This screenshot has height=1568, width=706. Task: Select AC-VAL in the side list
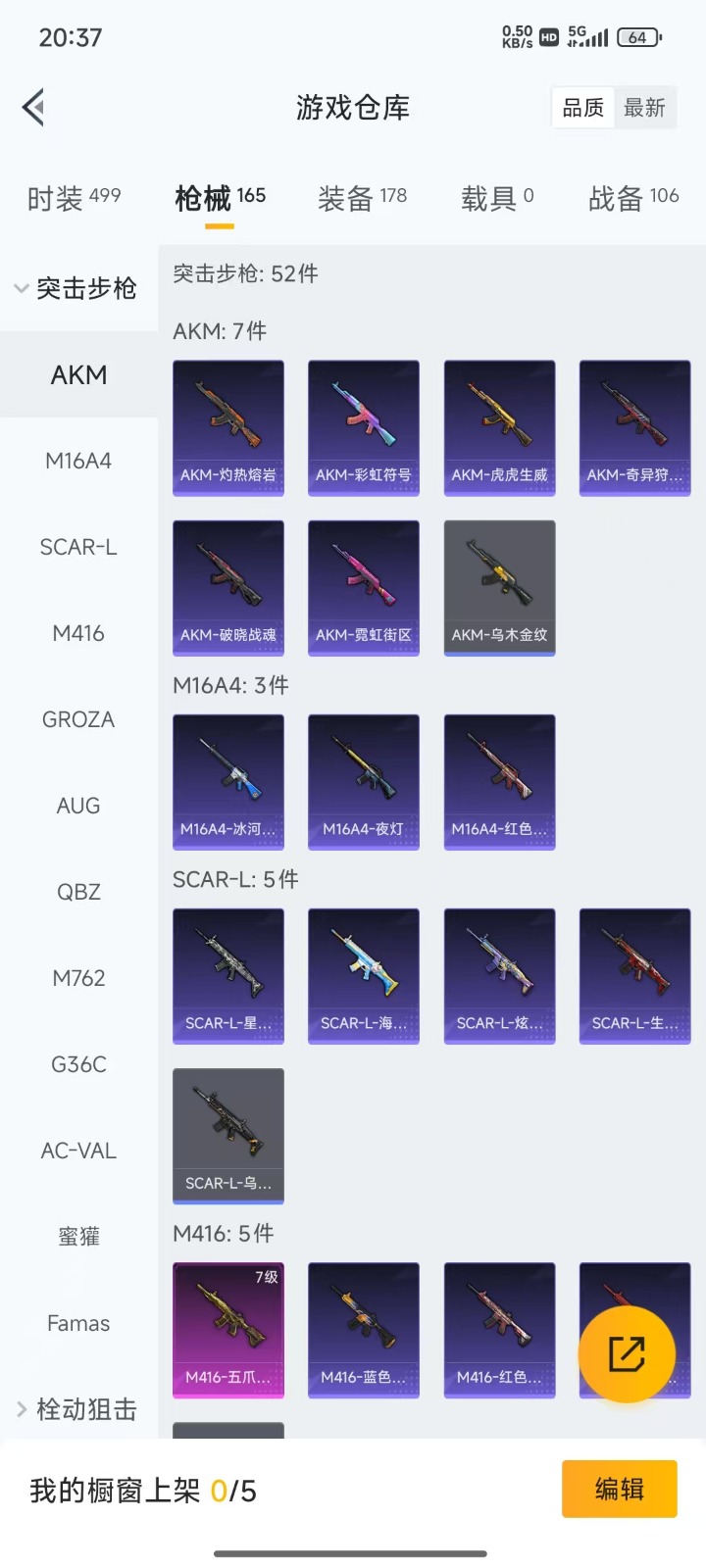pos(78,1151)
